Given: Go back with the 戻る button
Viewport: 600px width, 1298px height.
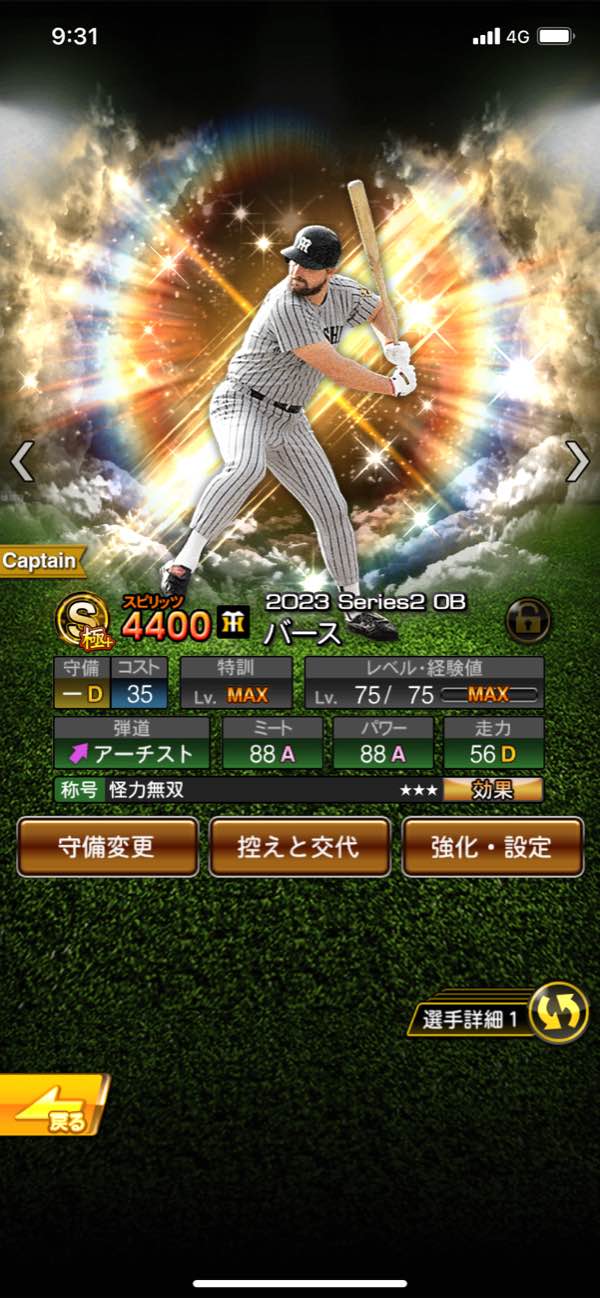Looking at the screenshot, I should tap(52, 1104).
